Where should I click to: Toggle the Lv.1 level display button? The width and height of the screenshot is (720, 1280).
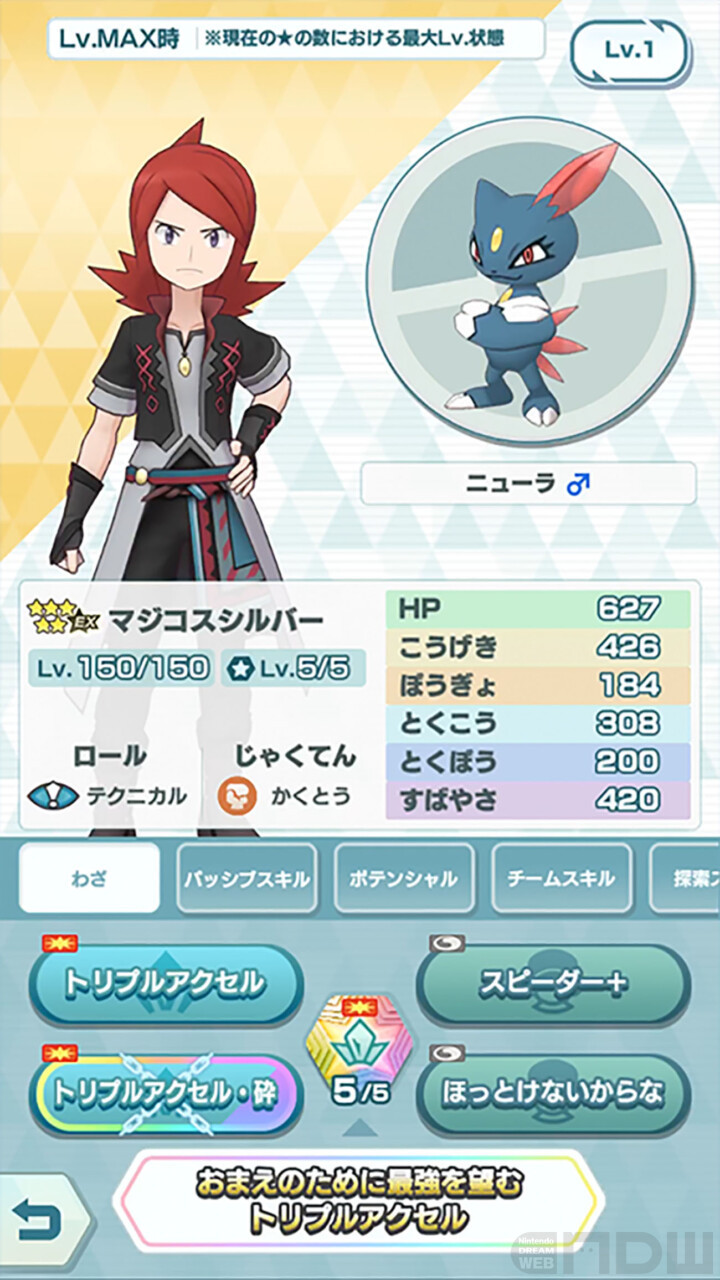point(629,50)
